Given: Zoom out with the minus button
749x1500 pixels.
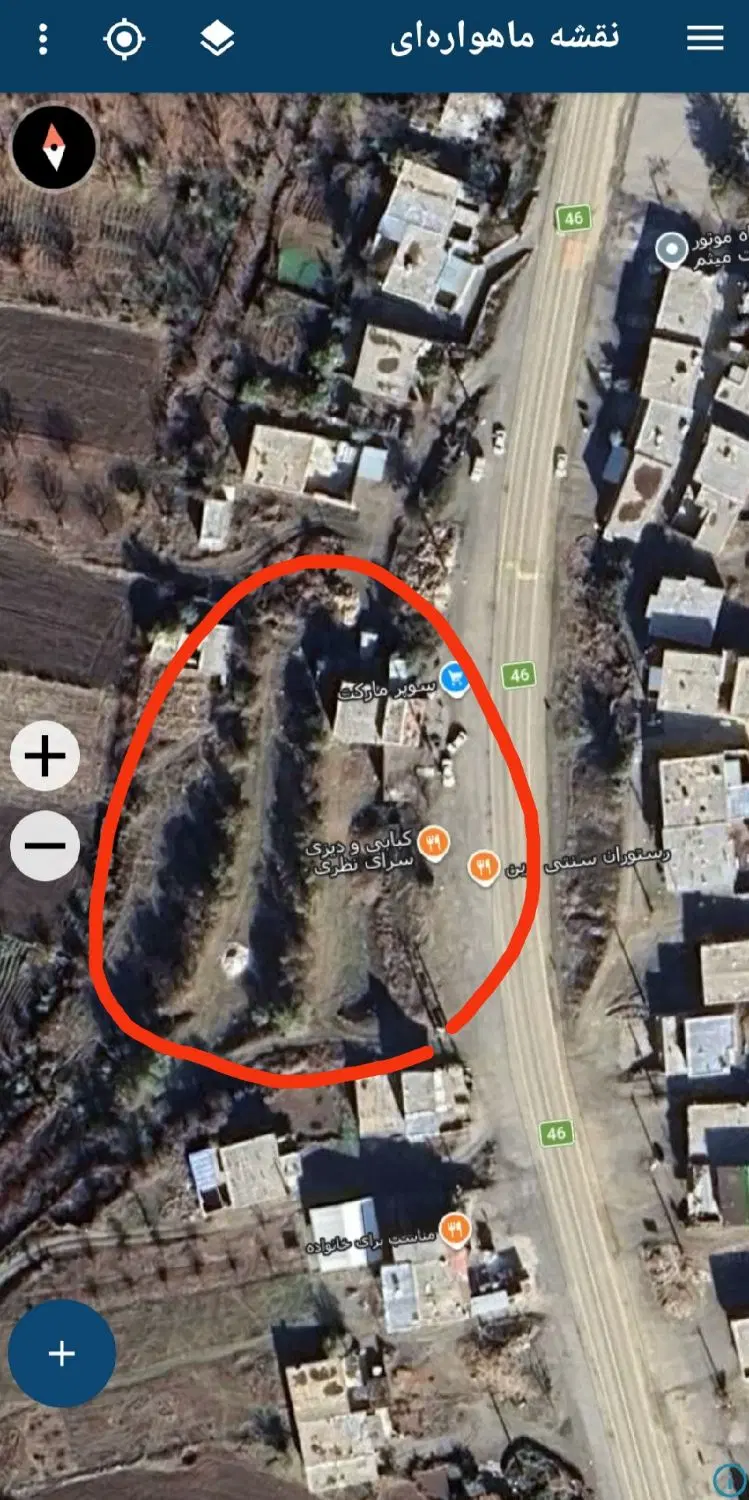Looking at the screenshot, I should (45, 846).
